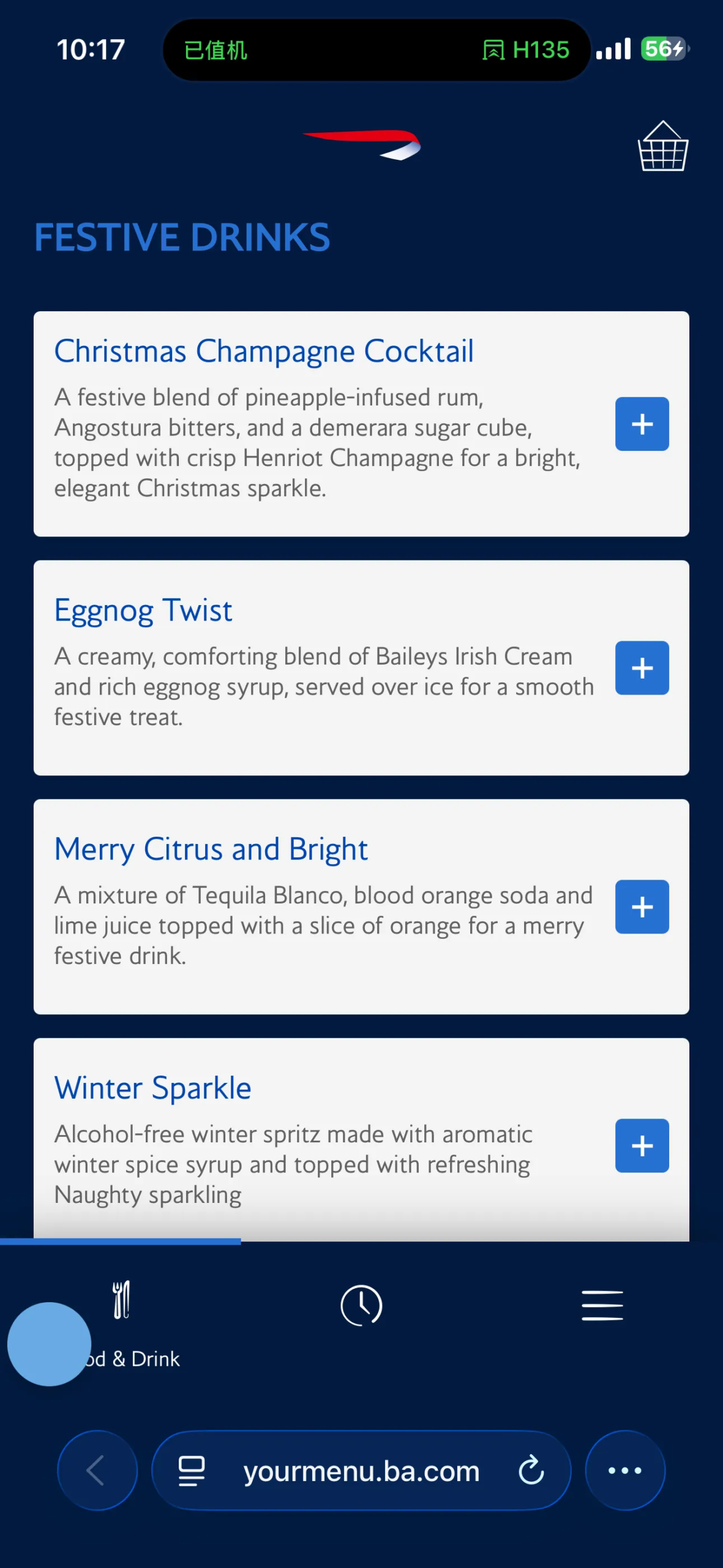
Task: Add Eggnog Twist to the order
Action: point(642,668)
